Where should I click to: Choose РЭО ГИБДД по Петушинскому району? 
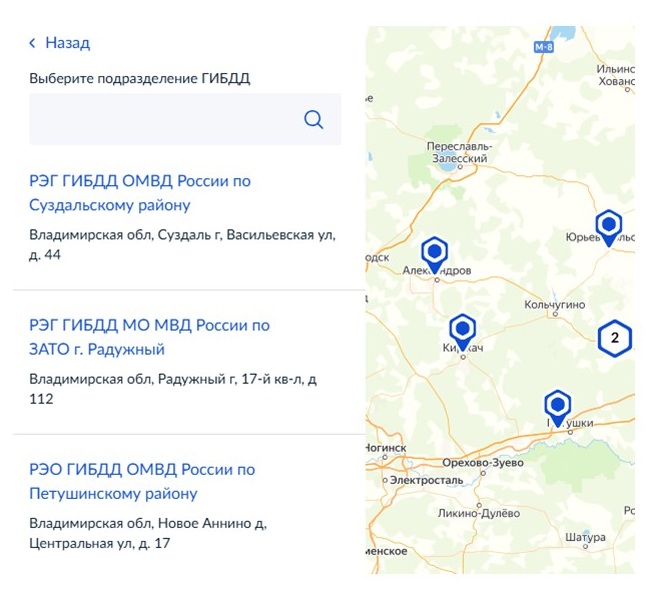click(x=142, y=481)
